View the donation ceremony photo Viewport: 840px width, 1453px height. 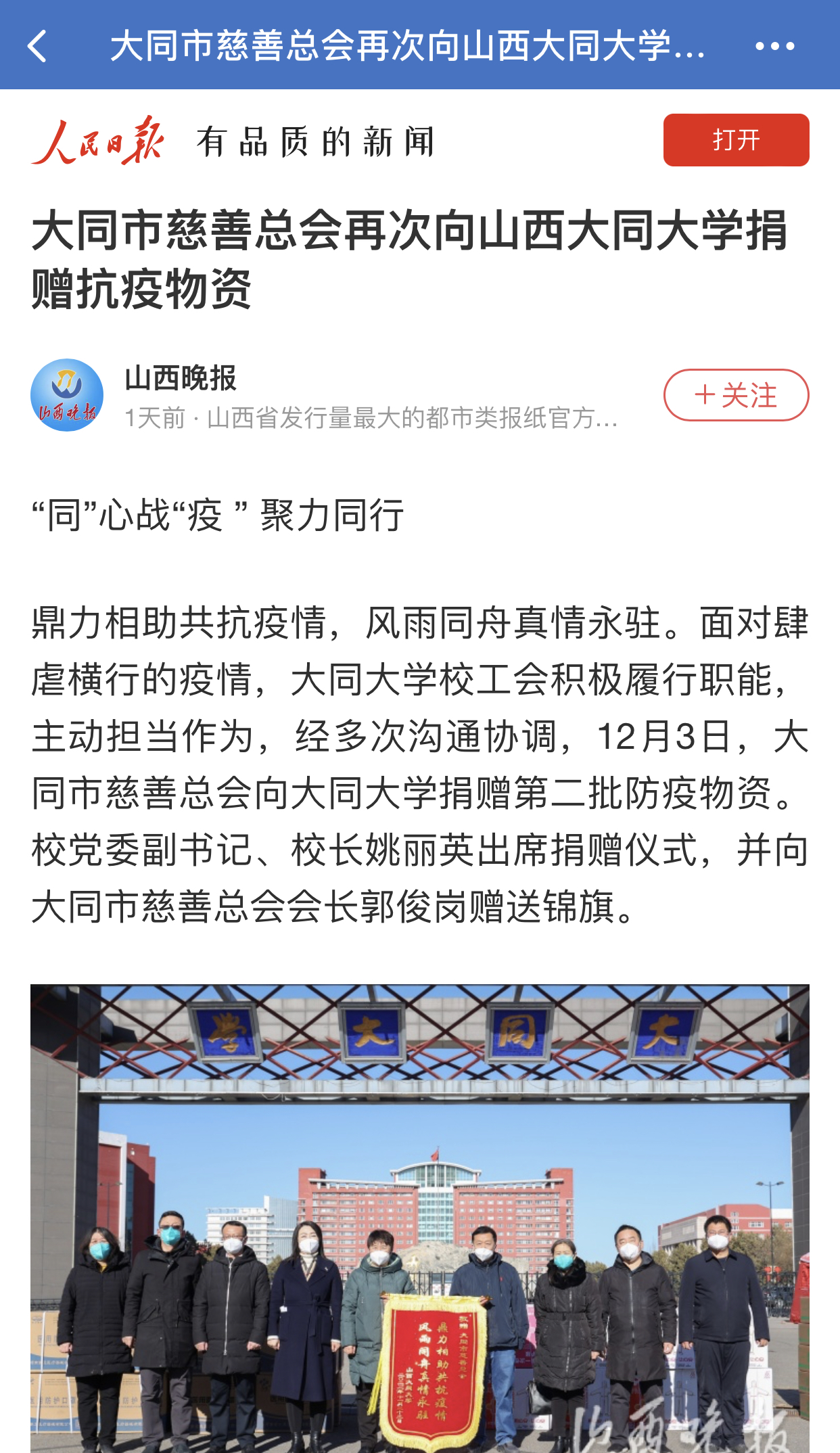tap(419, 1218)
